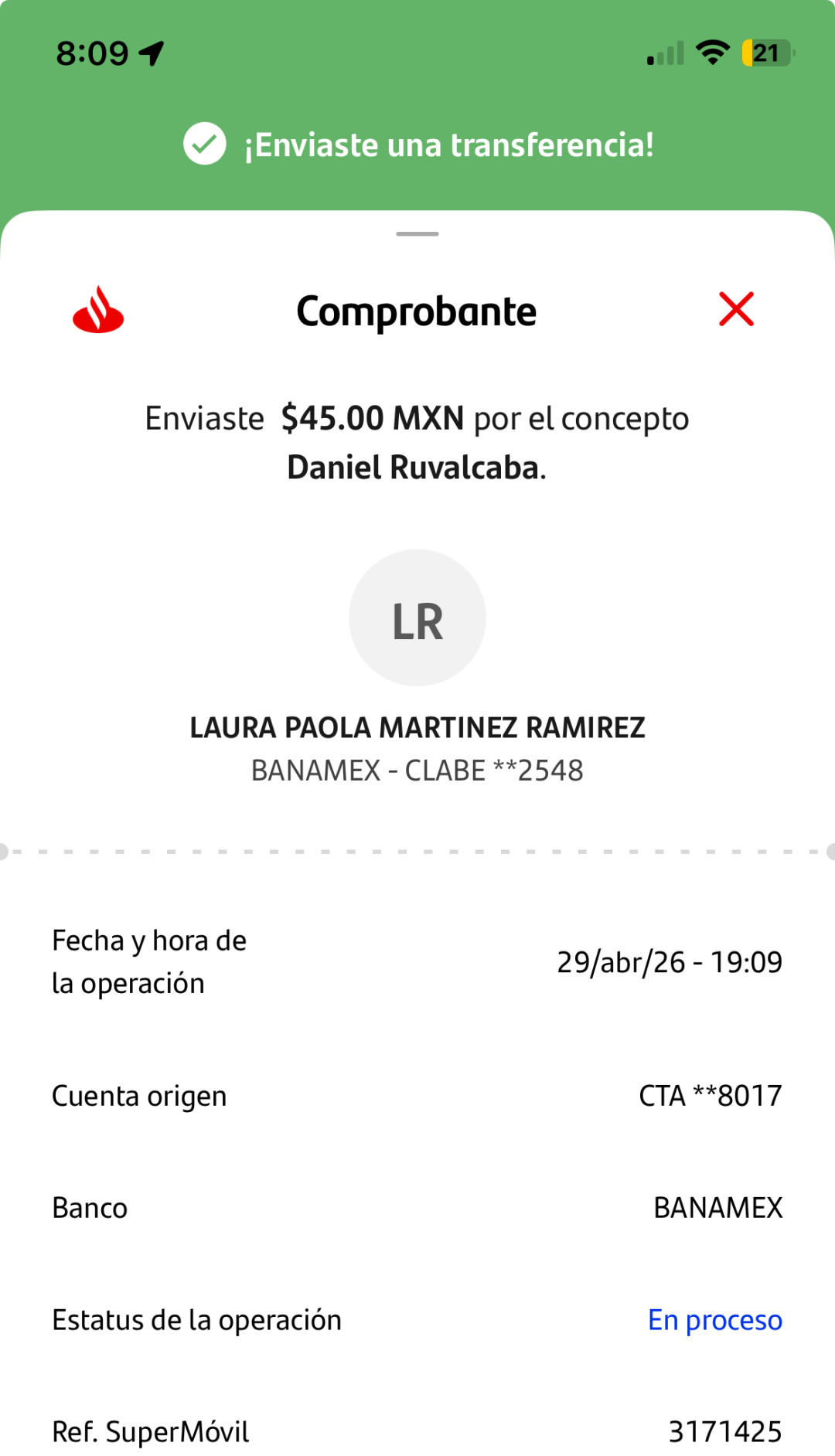Viewport: 835px width, 1456px height.
Task: Tap the sheet drag handle above Comprobante
Action: [417, 233]
